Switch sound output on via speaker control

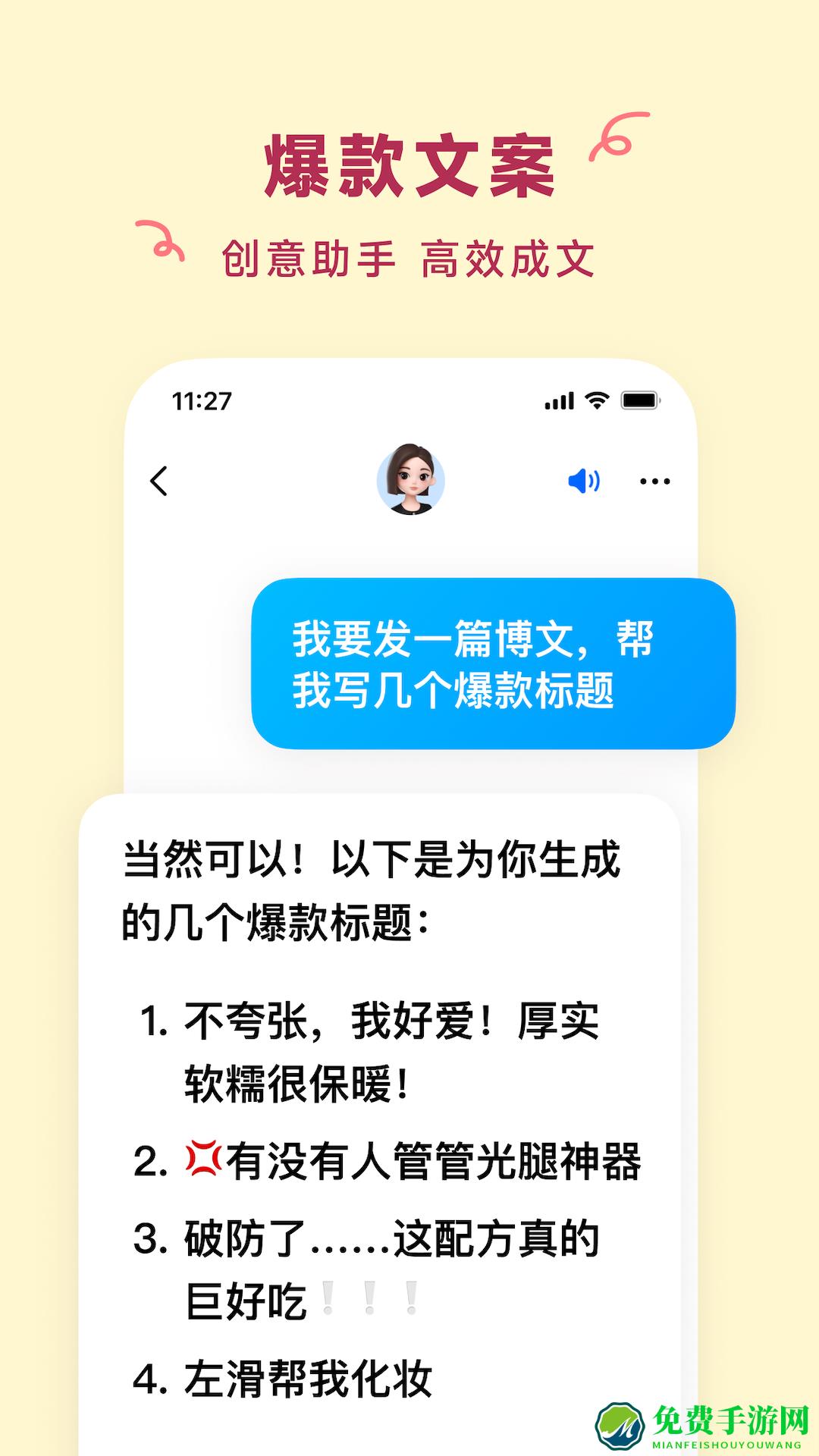583,480
